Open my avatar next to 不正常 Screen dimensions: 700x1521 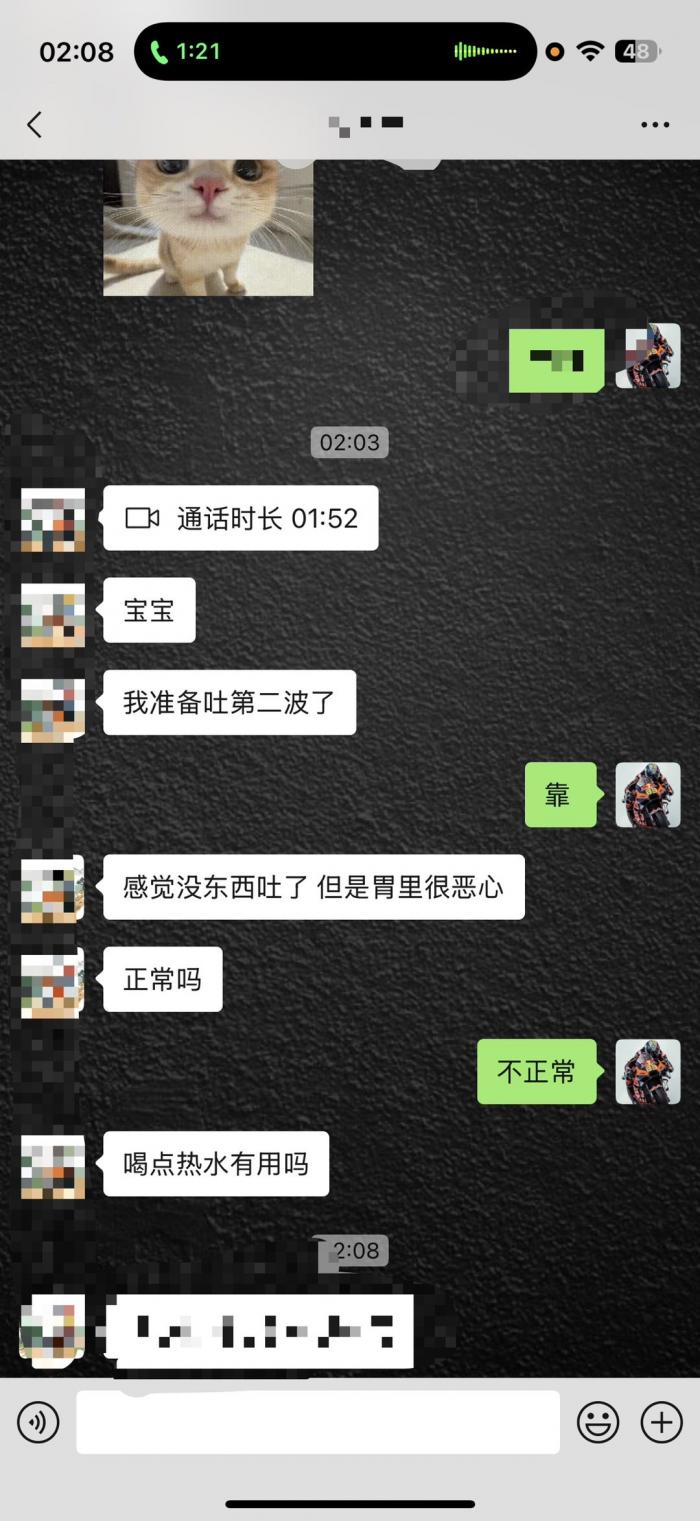point(647,1072)
